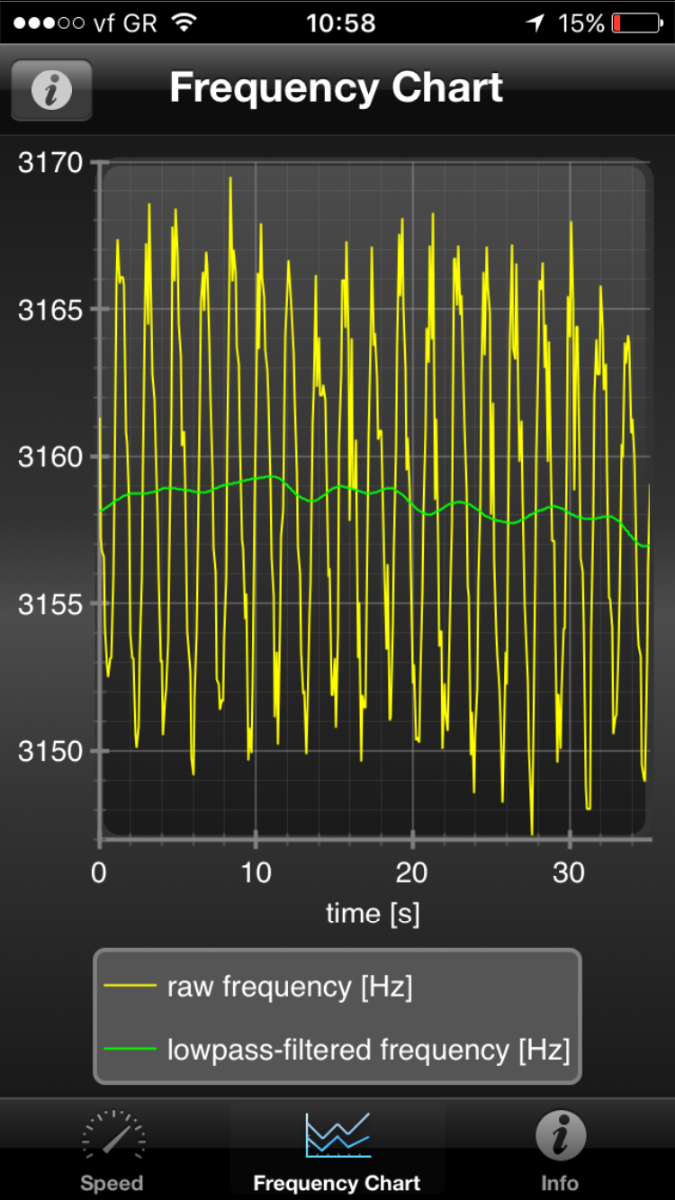Switch to the Speed tab

tap(112, 1150)
